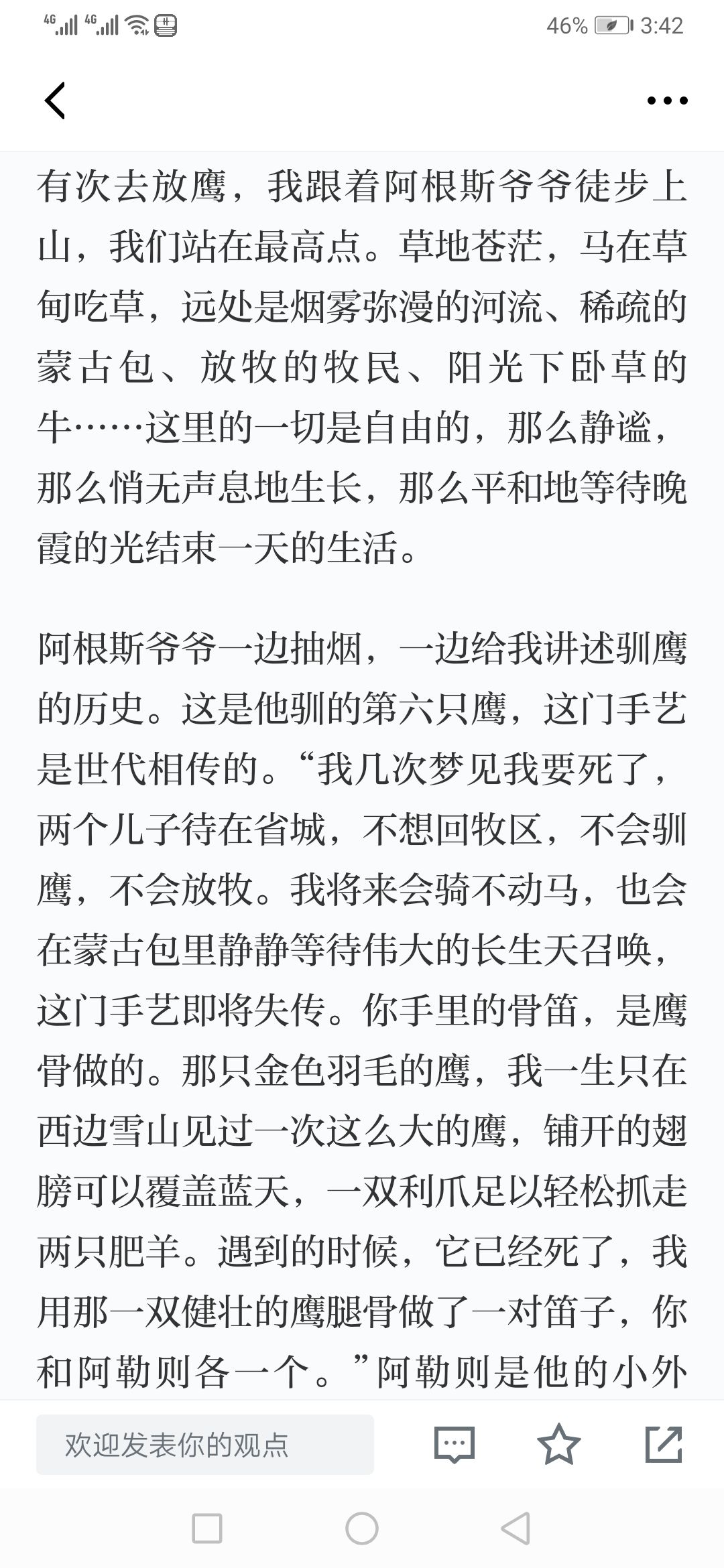Go back using the top-left arrow
The height and width of the screenshot is (1568, 724).
55,101
